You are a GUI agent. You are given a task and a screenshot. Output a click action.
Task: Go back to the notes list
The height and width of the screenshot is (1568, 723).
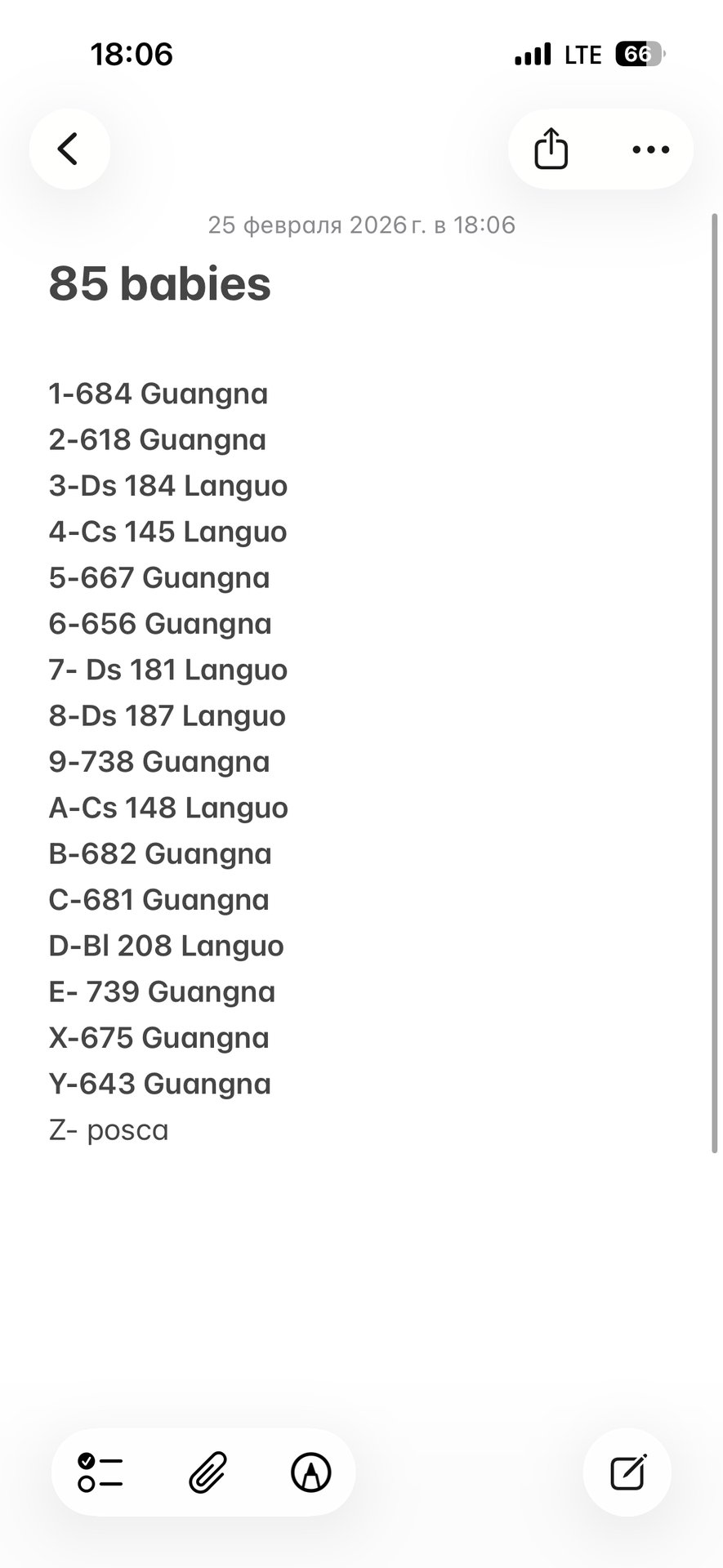tap(69, 149)
